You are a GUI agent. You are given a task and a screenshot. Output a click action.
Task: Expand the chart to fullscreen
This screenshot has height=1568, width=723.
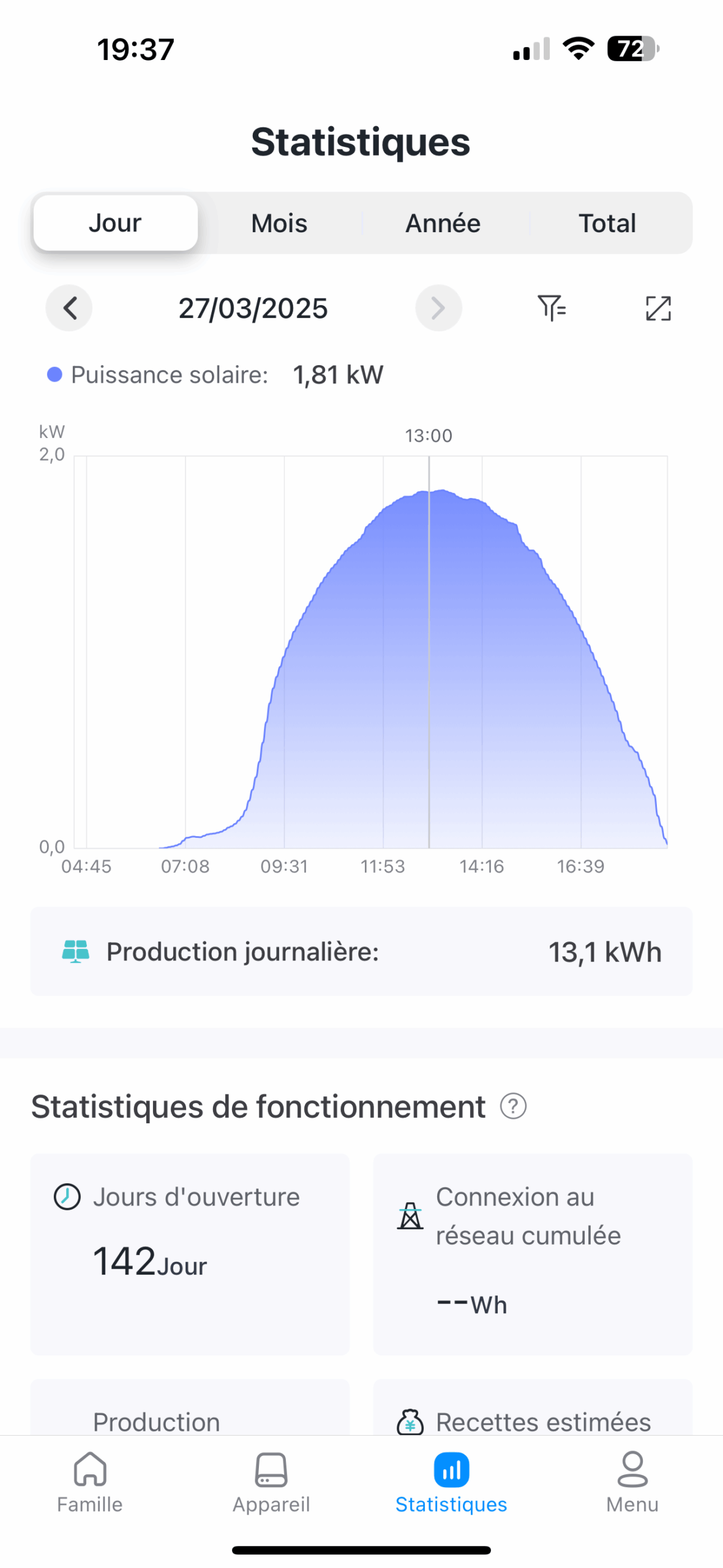click(x=658, y=308)
